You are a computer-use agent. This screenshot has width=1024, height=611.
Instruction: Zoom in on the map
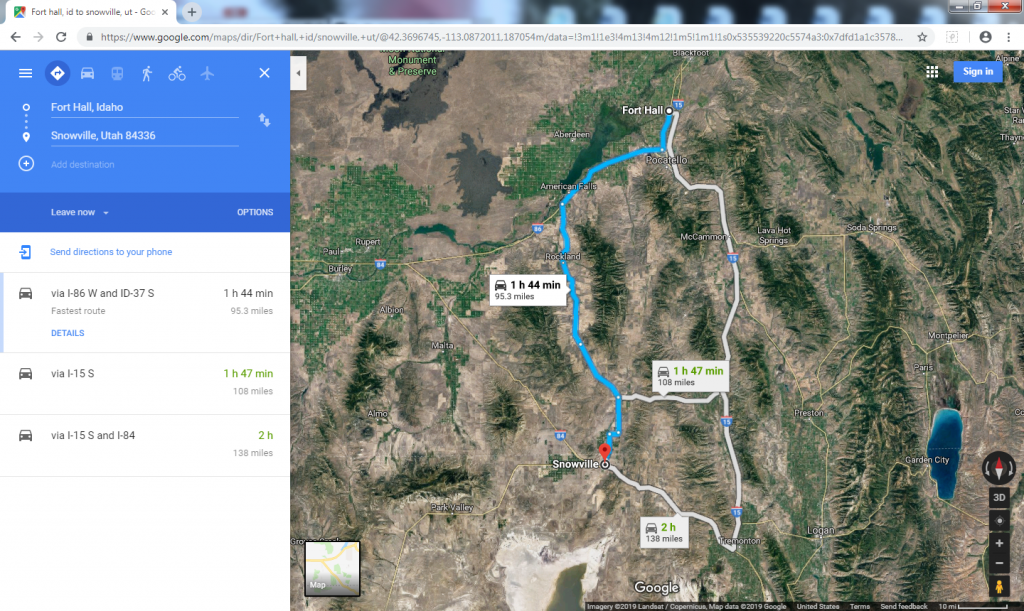tap(999, 543)
